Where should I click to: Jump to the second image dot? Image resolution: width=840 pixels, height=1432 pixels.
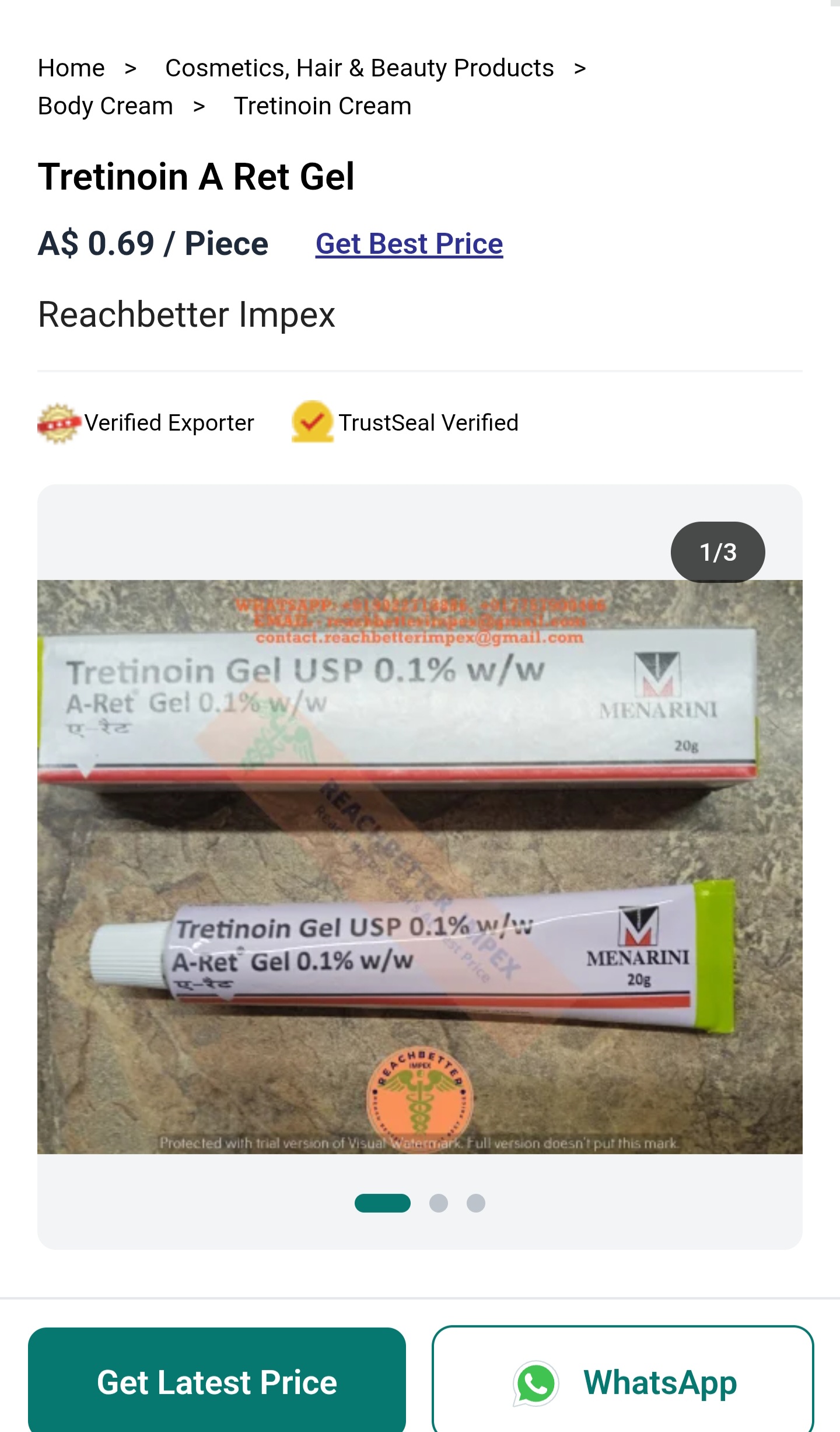439,1203
